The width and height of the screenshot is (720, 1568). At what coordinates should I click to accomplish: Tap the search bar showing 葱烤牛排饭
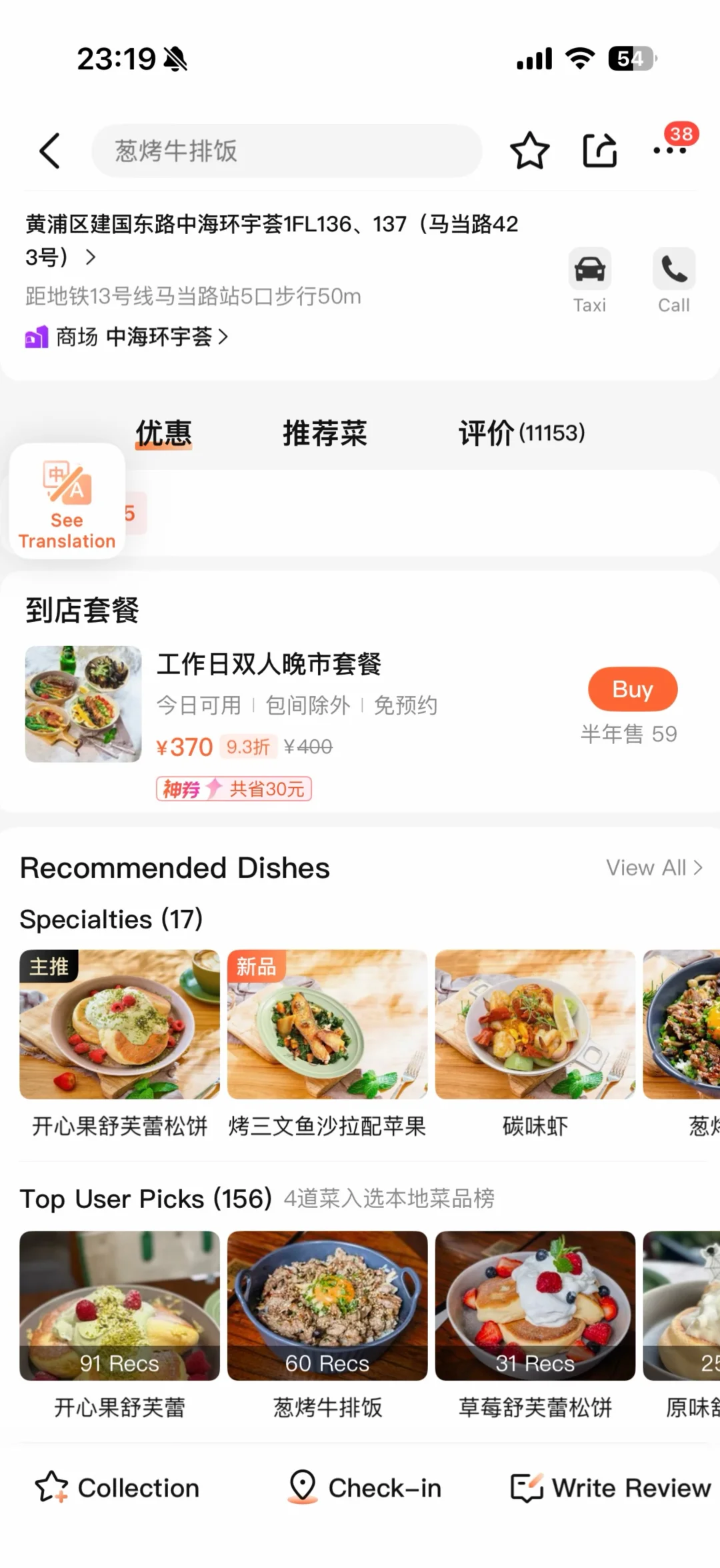(288, 151)
